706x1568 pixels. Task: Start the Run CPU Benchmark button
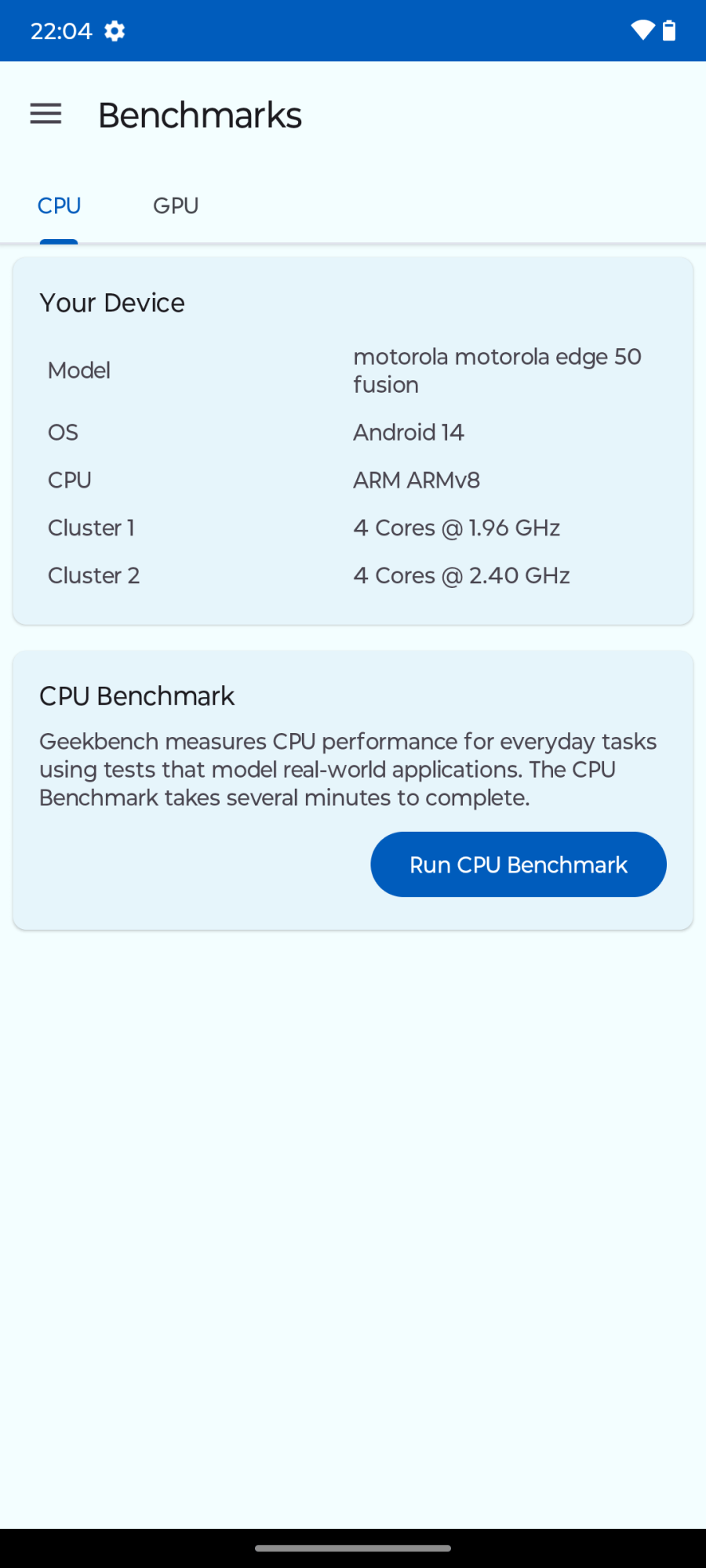click(x=518, y=865)
